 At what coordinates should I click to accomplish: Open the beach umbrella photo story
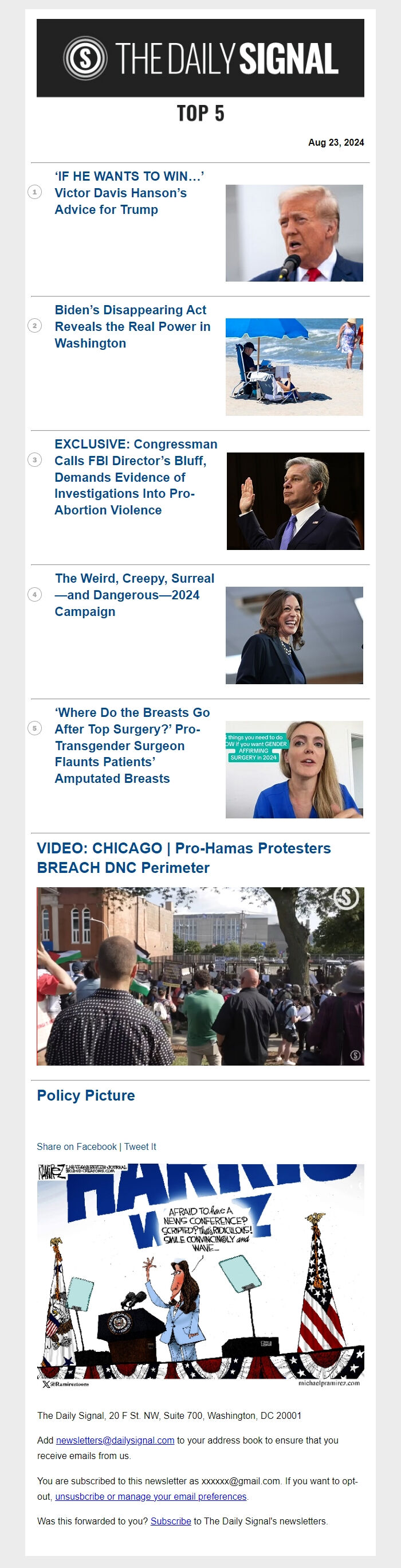point(294,367)
